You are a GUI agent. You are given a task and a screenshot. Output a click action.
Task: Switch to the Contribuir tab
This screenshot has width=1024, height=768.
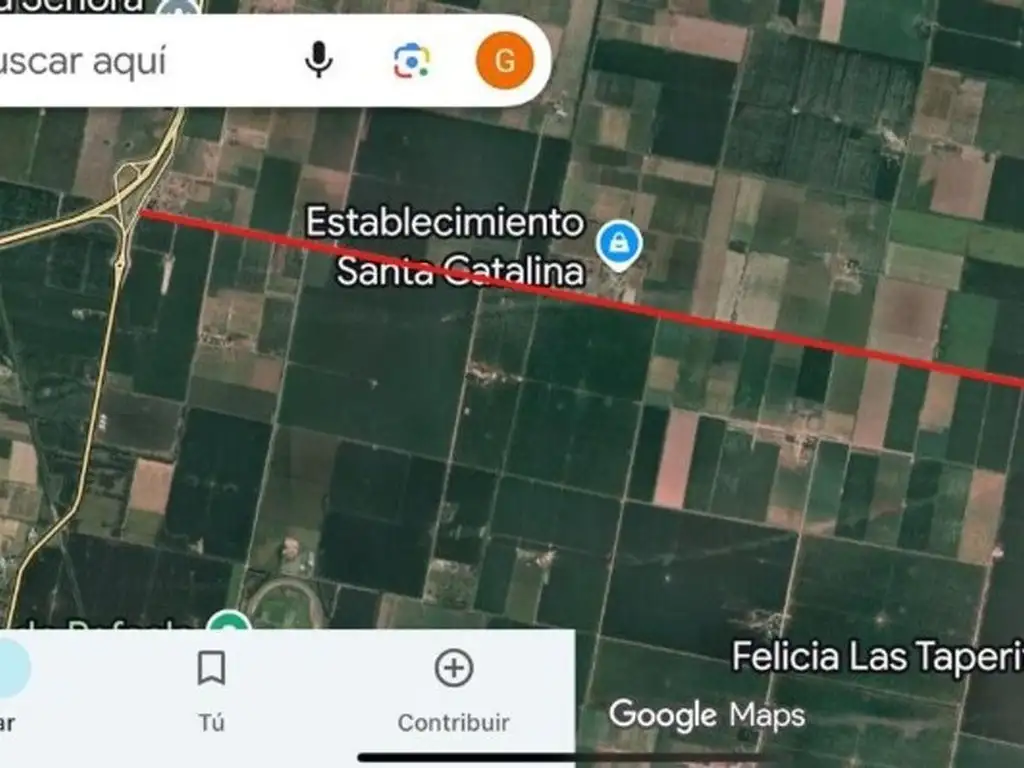pos(453,690)
